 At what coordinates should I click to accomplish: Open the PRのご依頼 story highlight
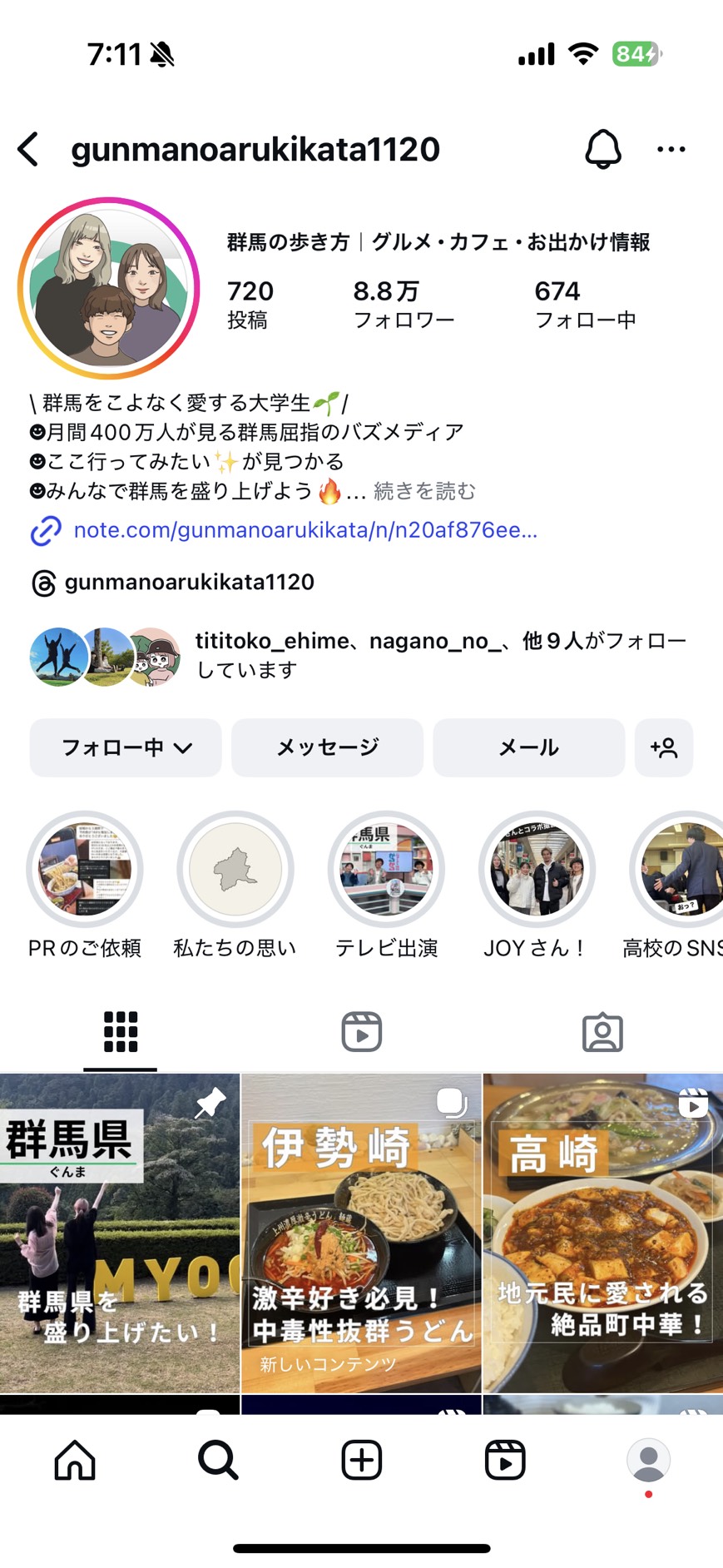tap(85, 870)
